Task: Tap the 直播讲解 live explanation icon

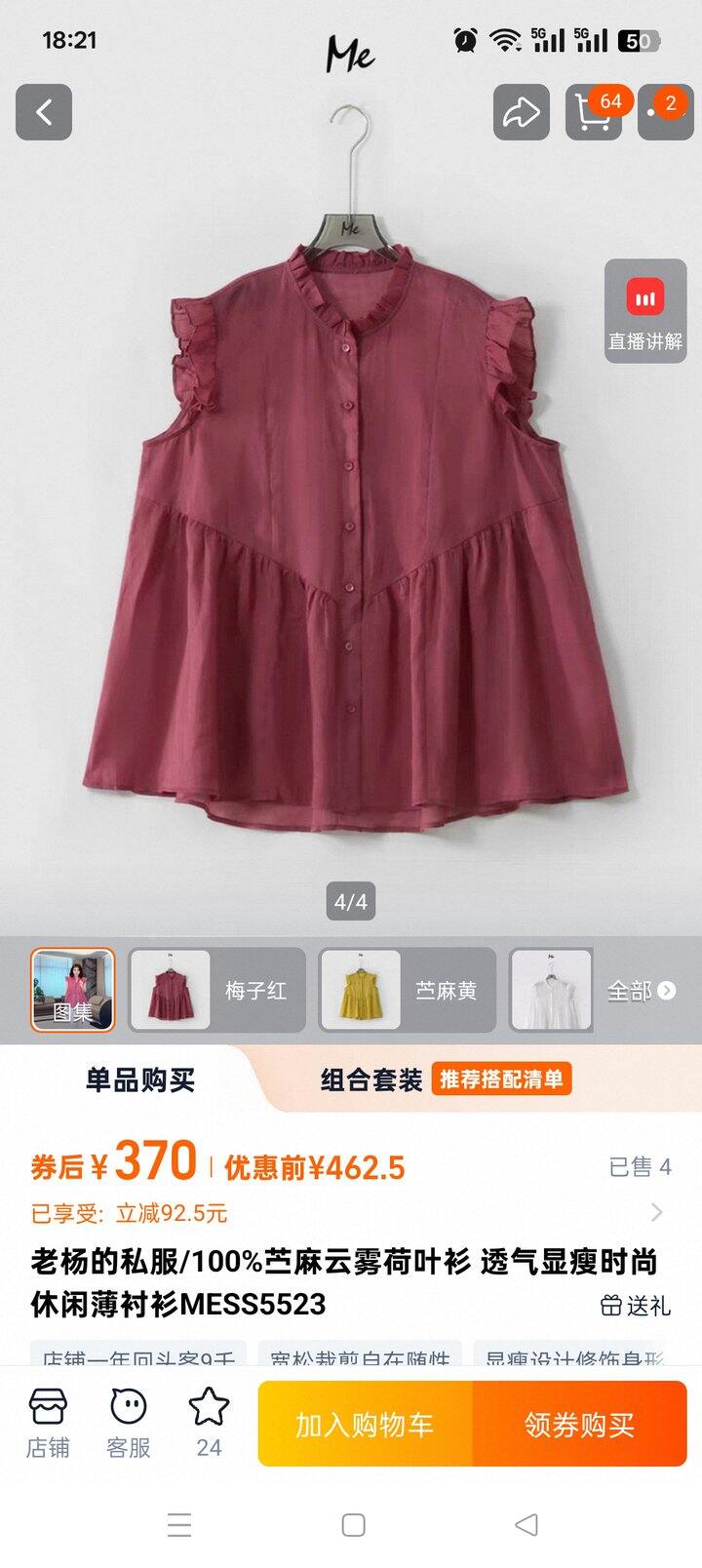Action: (644, 306)
